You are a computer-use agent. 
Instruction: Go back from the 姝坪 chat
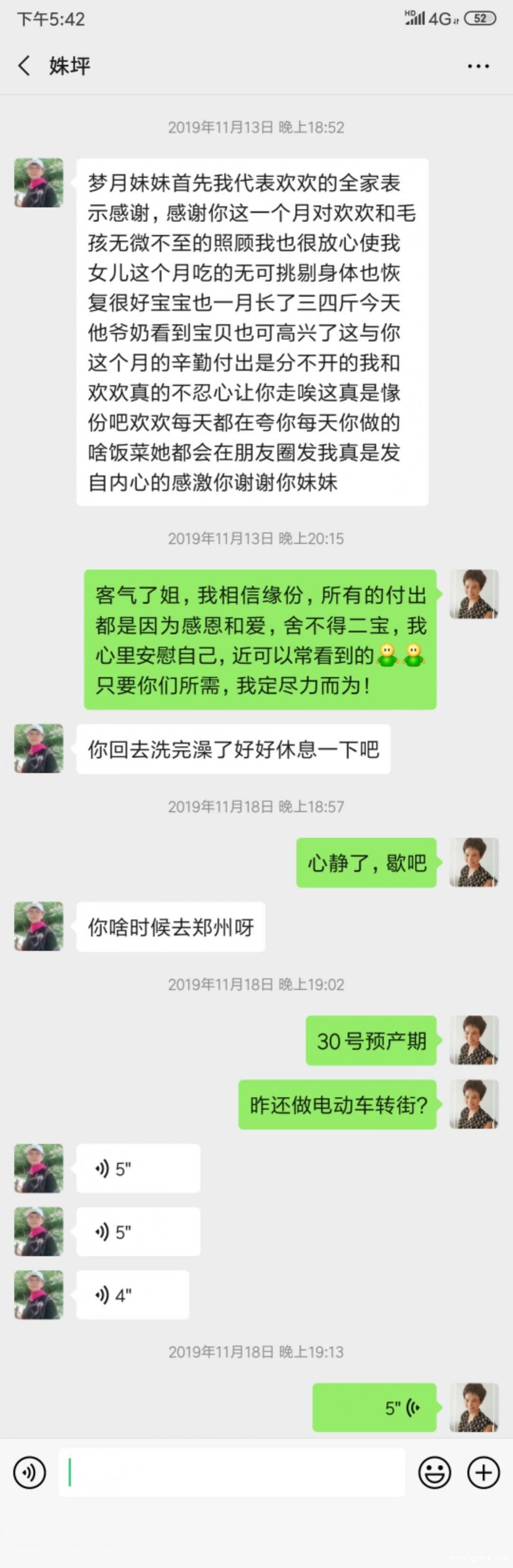(24, 66)
